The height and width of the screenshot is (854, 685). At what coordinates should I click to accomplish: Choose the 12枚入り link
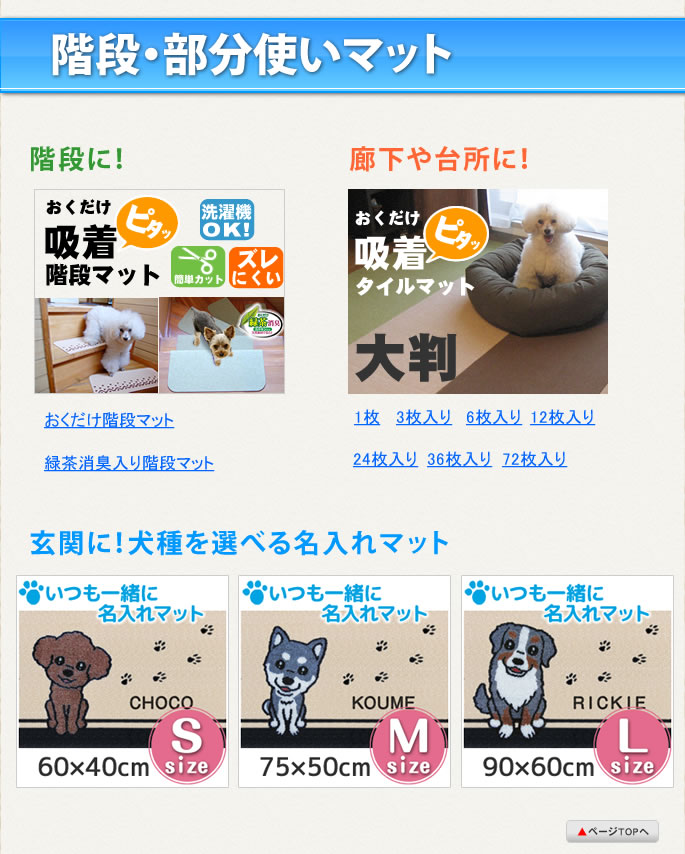tap(562, 417)
